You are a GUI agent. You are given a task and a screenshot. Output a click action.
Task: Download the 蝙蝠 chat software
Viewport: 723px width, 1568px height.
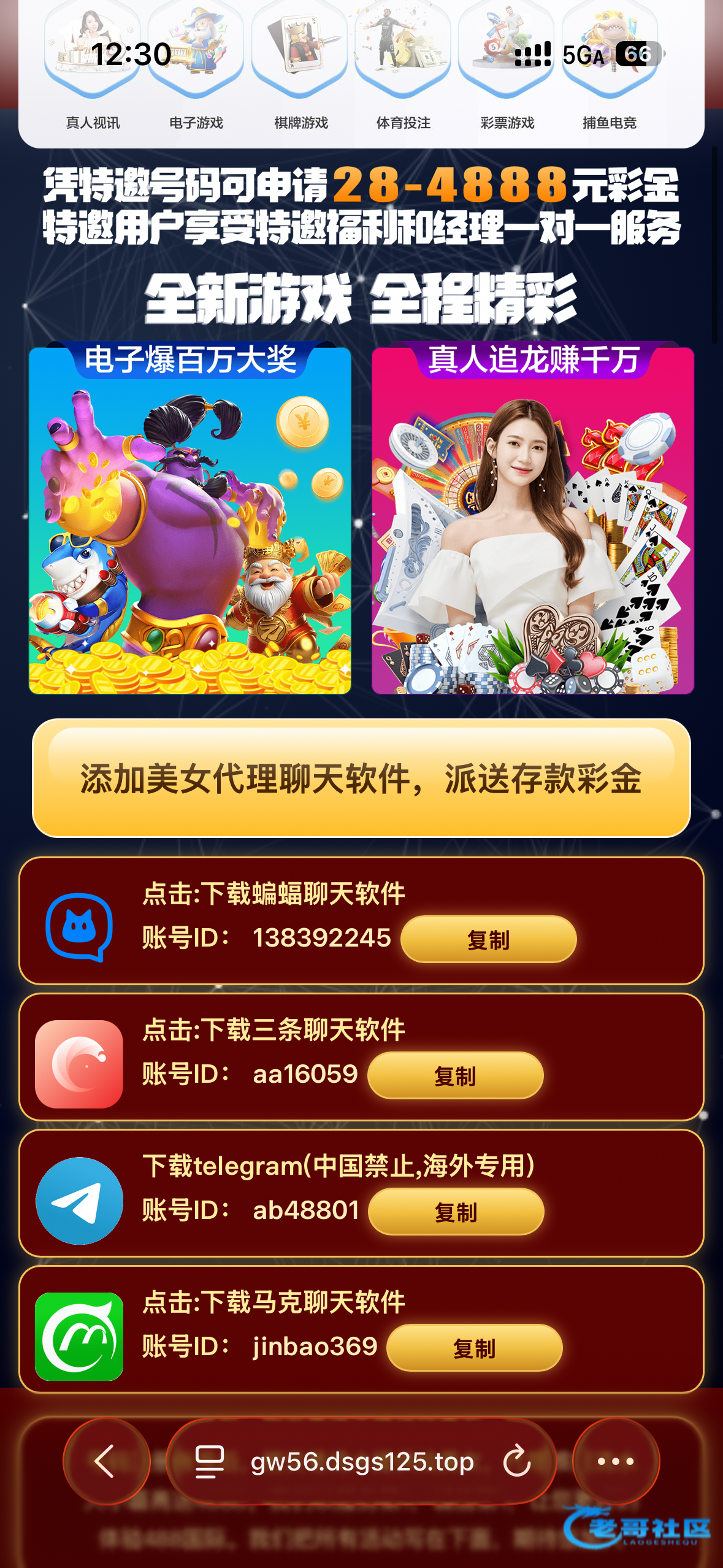(x=274, y=894)
